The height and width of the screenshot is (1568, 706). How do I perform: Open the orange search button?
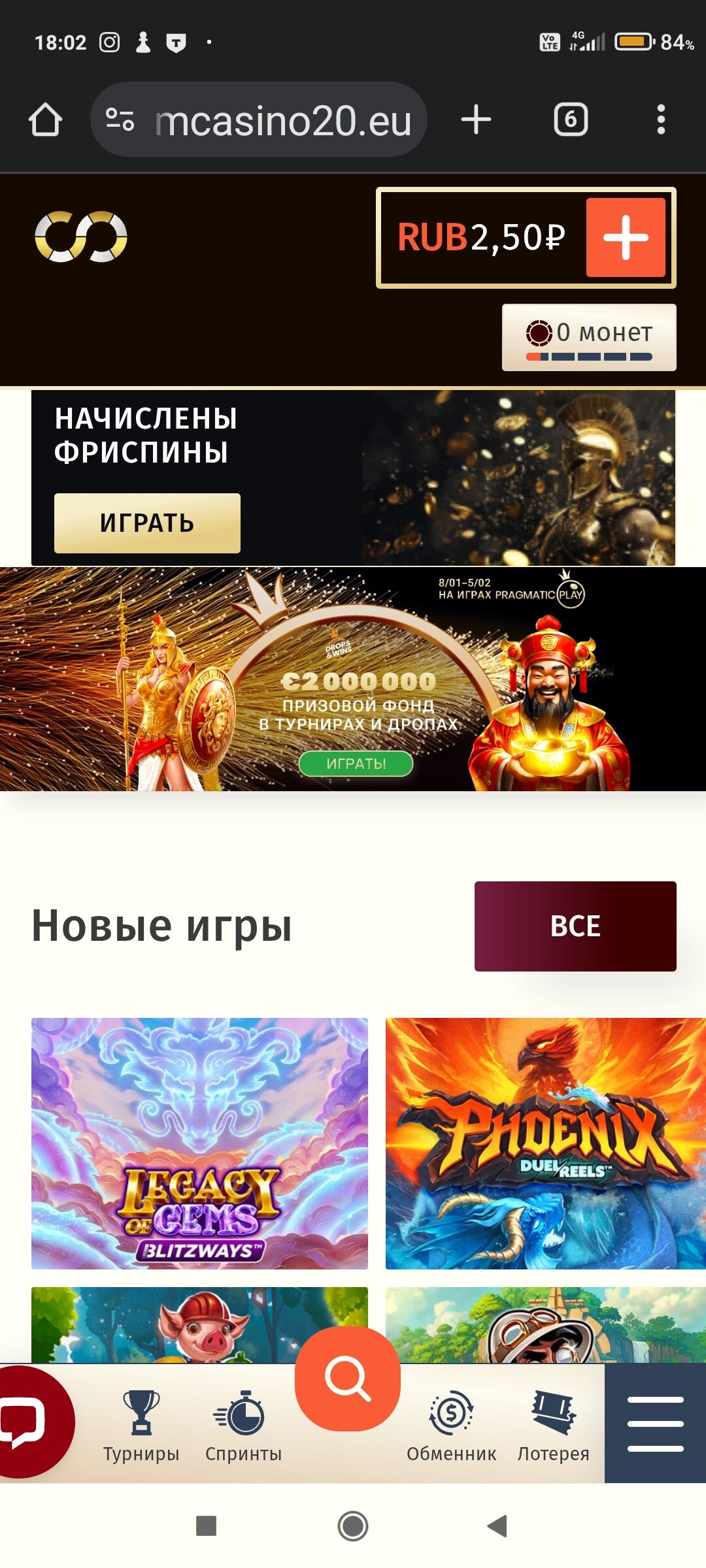pyautogui.click(x=348, y=1379)
